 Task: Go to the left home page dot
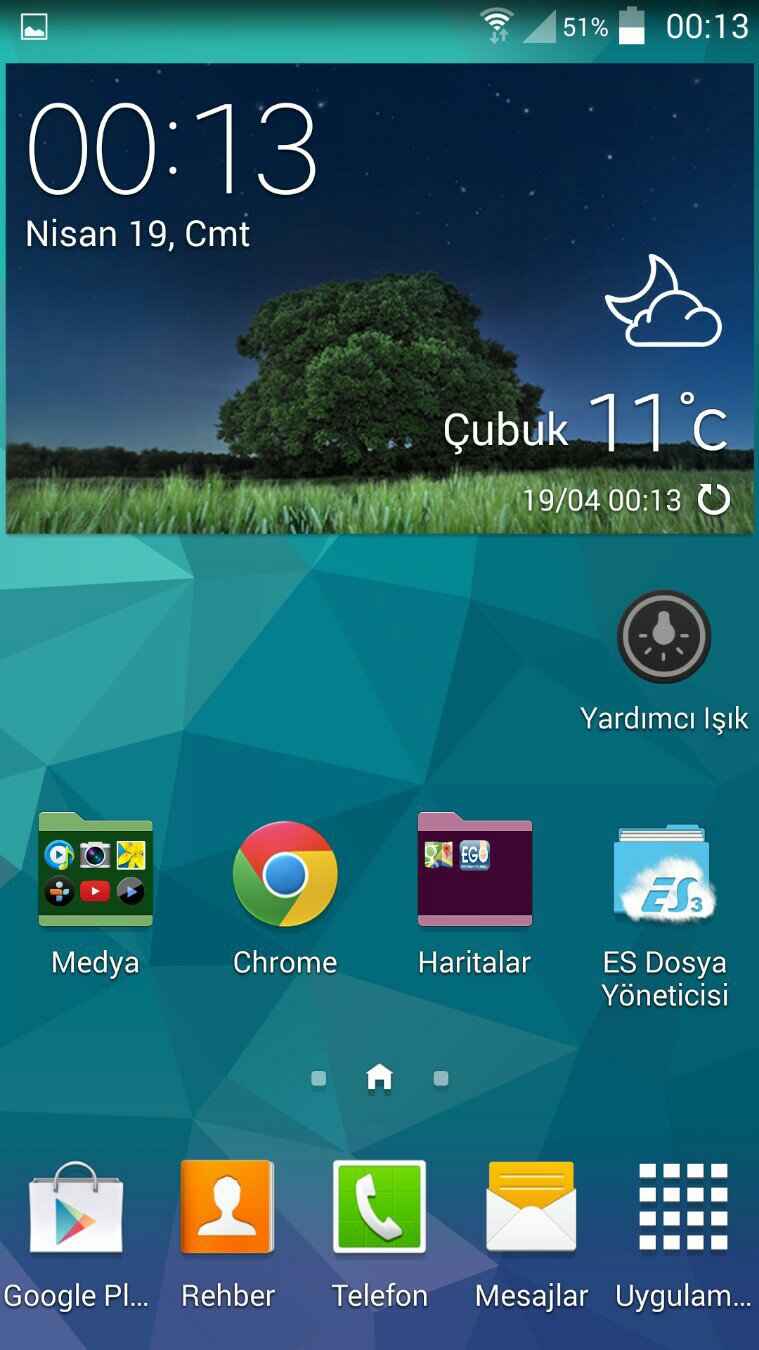[319, 1079]
